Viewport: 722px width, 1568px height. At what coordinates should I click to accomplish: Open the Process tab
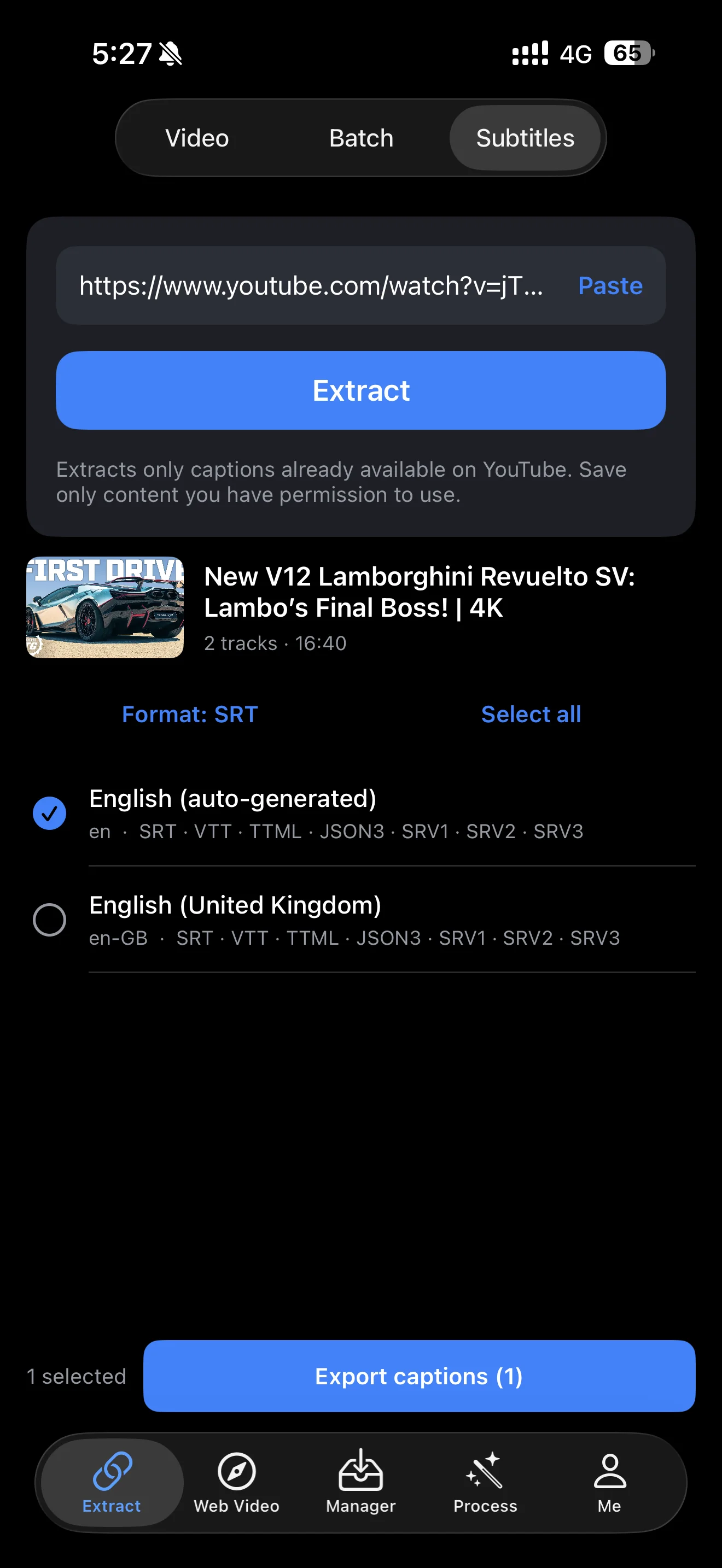pyautogui.click(x=485, y=1483)
